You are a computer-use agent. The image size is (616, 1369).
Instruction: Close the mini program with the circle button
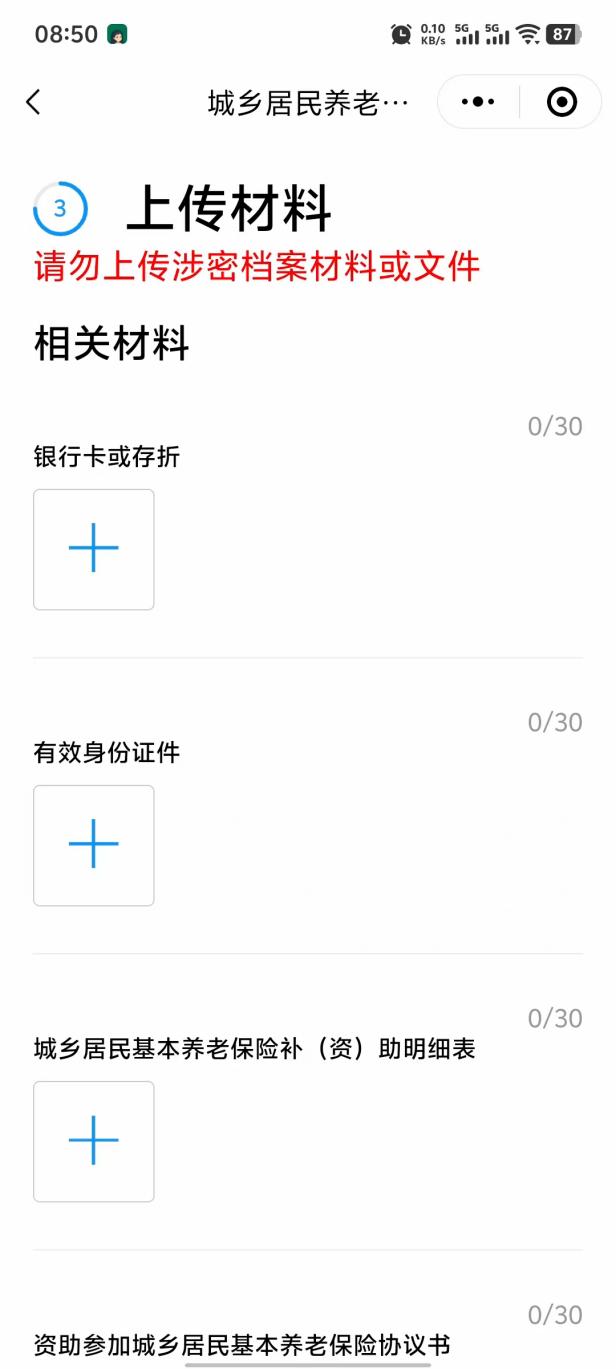562,102
